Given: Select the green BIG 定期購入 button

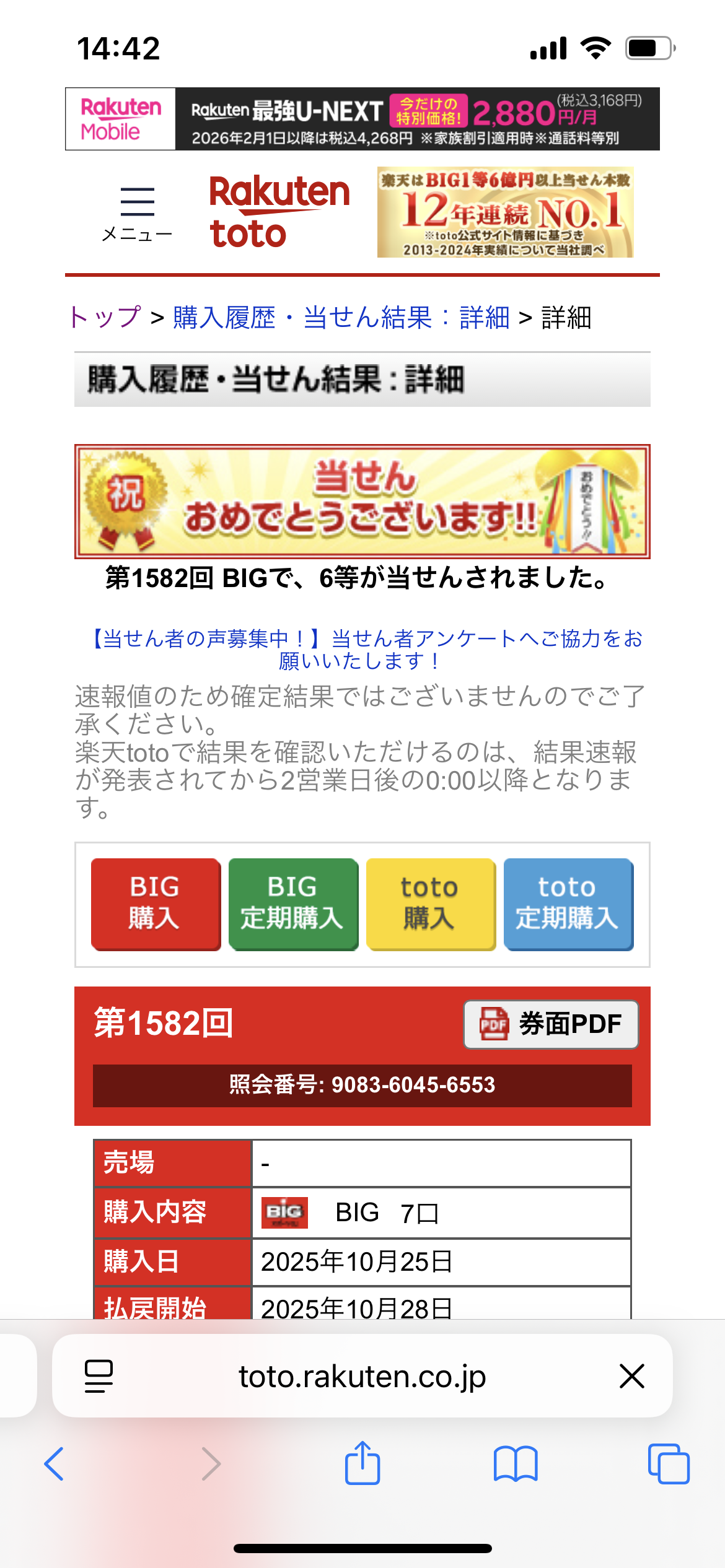Looking at the screenshot, I should (293, 904).
